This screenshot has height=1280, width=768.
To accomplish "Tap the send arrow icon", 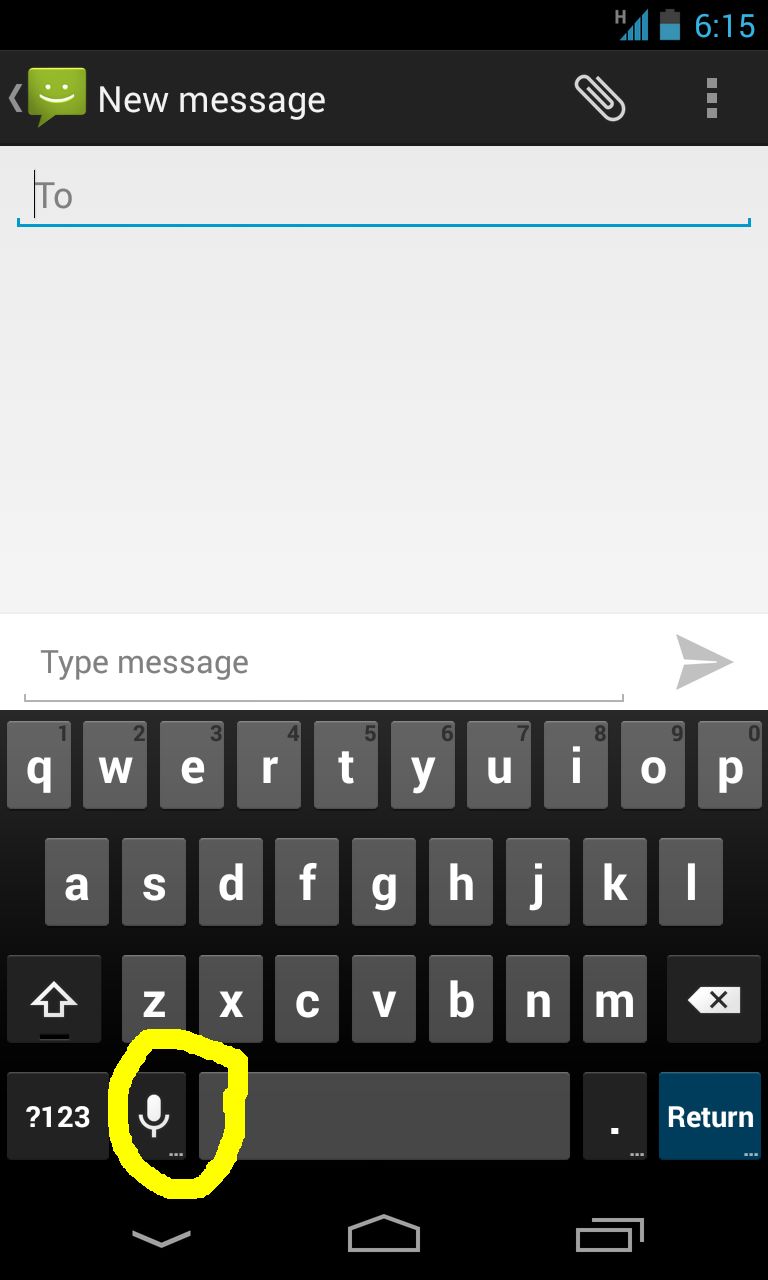I will coord(705,662).
